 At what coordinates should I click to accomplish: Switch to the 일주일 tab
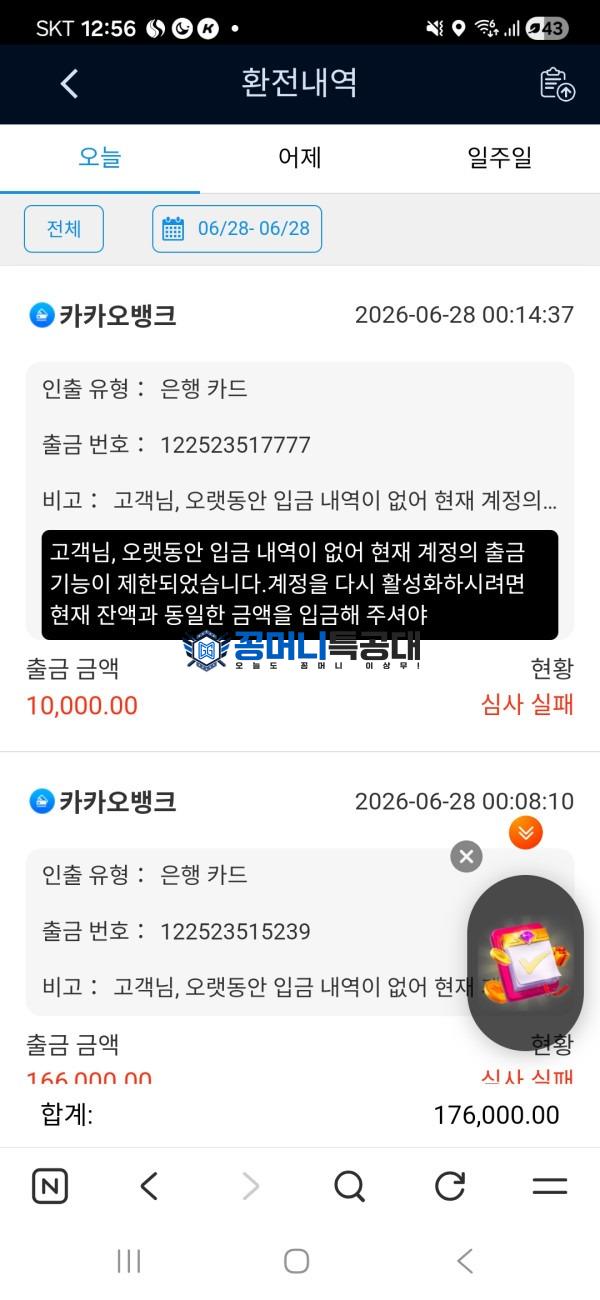pyautogui.click(x=500, y=158)
